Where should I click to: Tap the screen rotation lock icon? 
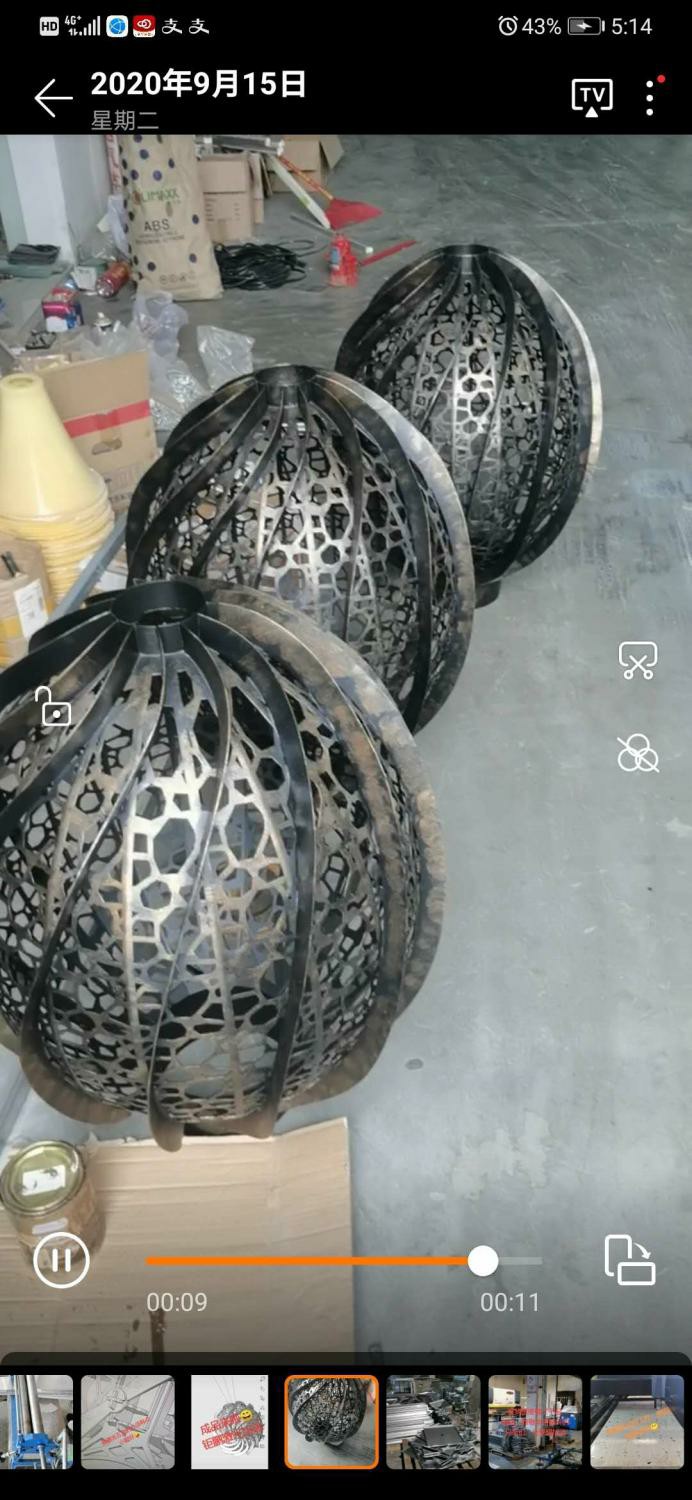(52, 706)
